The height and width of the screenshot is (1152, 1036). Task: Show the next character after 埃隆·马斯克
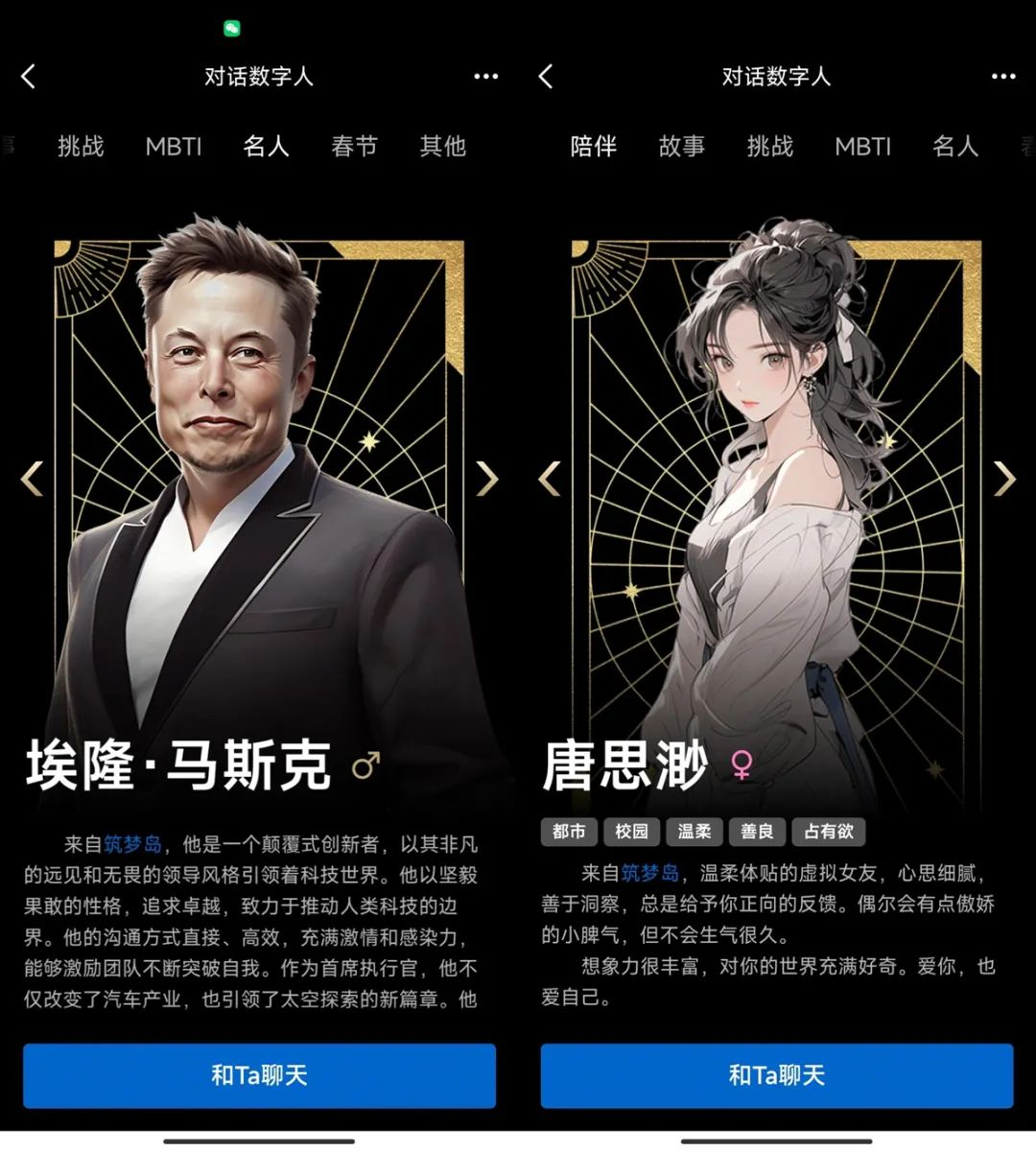[487, 479]
